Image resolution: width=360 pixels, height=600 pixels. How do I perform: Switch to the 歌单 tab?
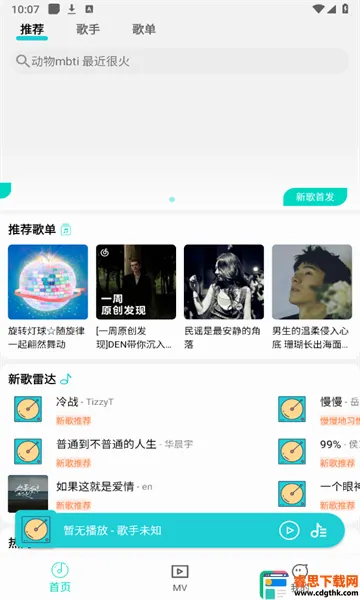pyautogui.click(x=144, y=29)
